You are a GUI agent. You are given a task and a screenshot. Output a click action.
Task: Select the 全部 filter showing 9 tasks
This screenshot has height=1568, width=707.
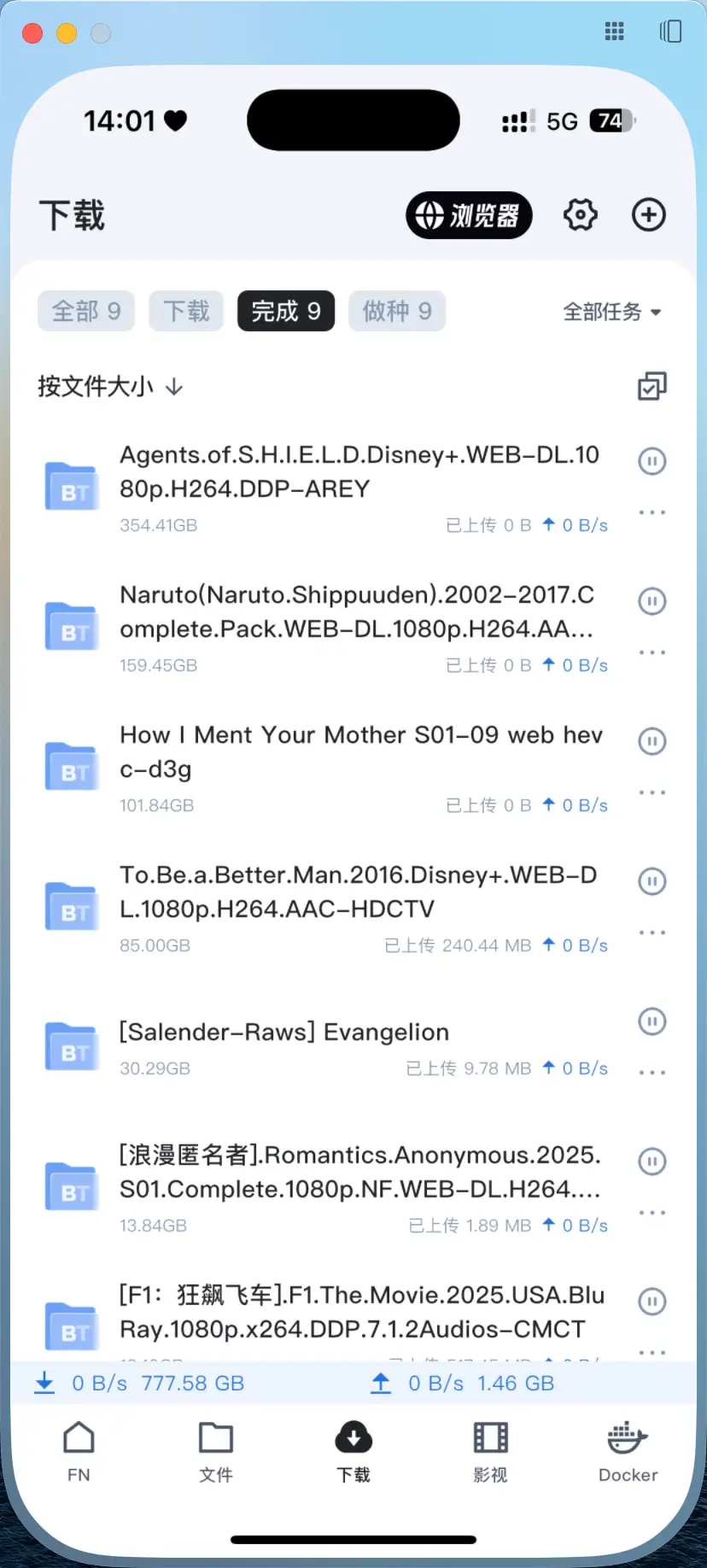[85, 311]
